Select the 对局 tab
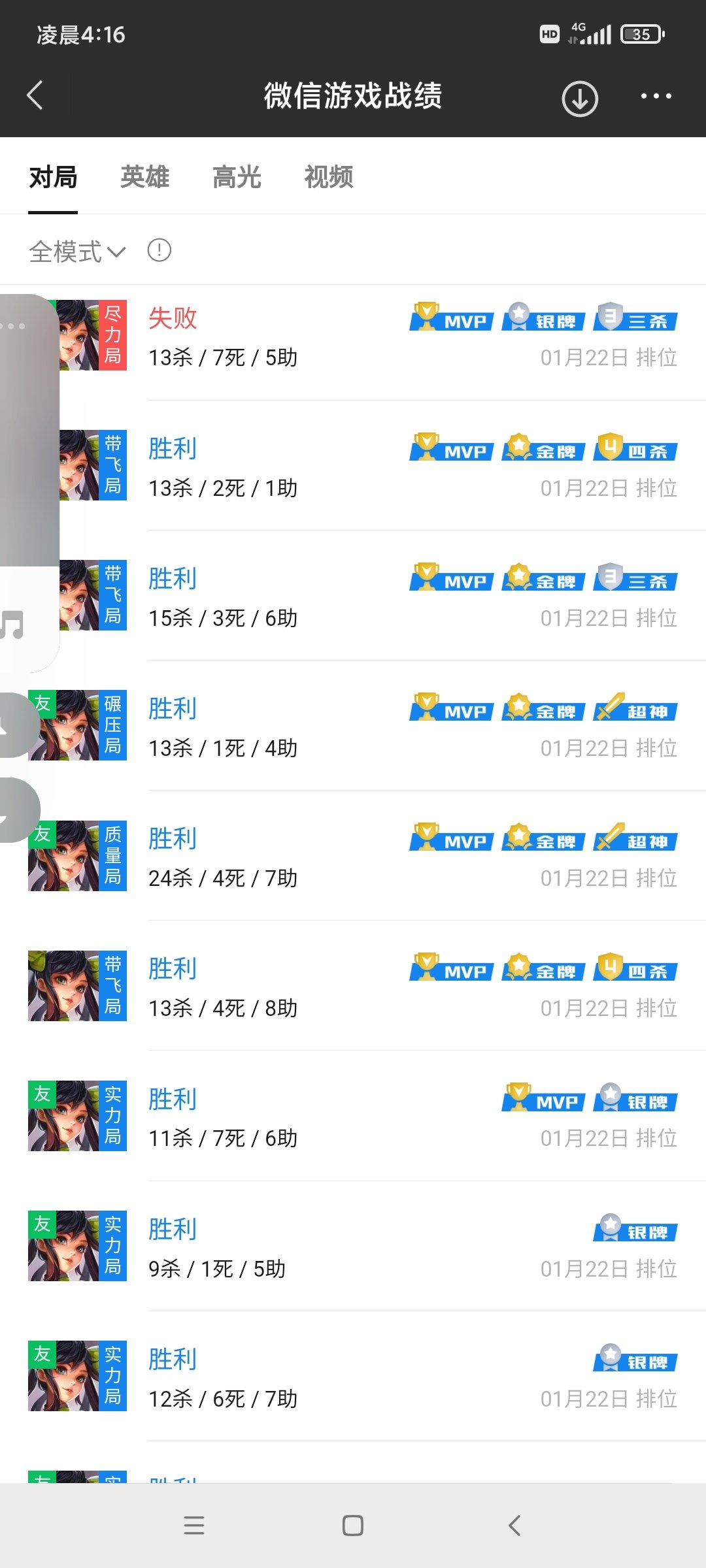The image size is (706, 1568). [53, 177]
